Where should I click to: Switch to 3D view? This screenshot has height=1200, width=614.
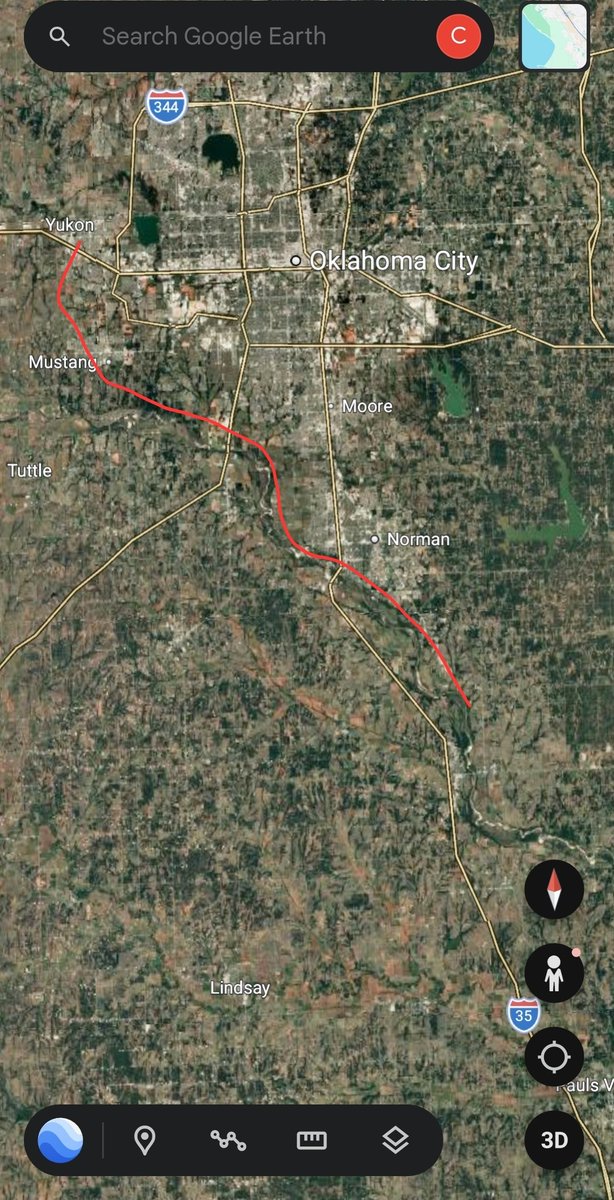point(554,1140)
